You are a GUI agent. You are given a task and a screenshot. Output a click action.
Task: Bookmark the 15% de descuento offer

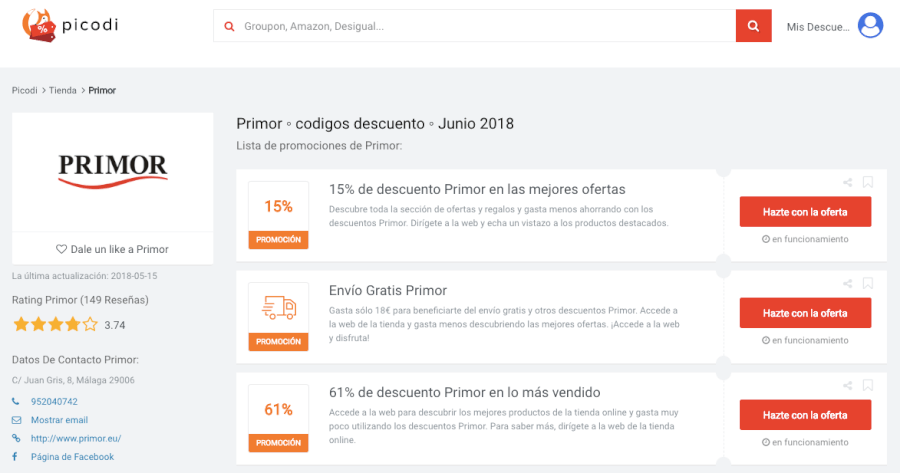(x=868, y=183)
